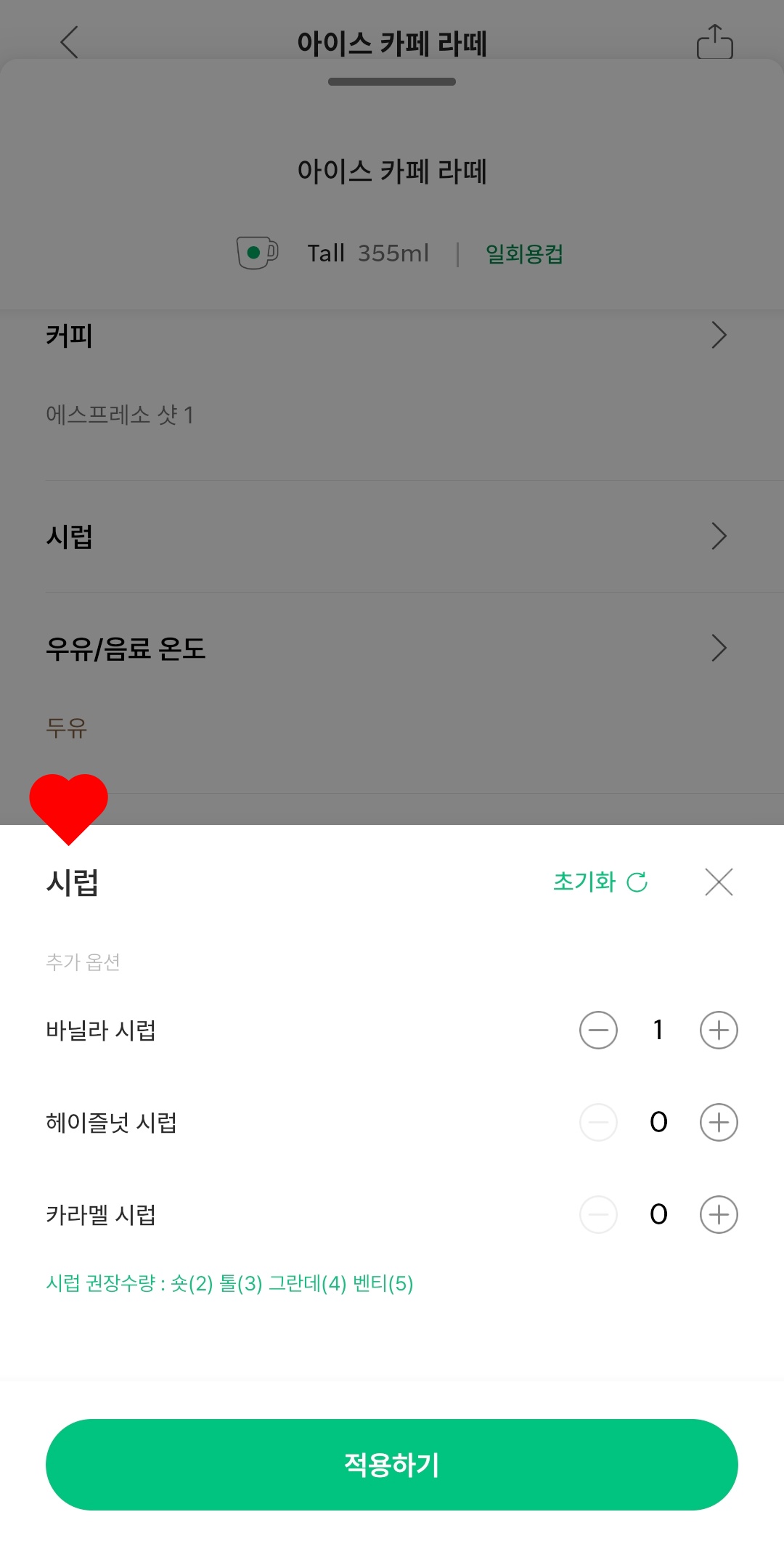The image size is (784, 1549).
Task: Tap the cup size icon next to Tall
Action: [x=258, y=252]
